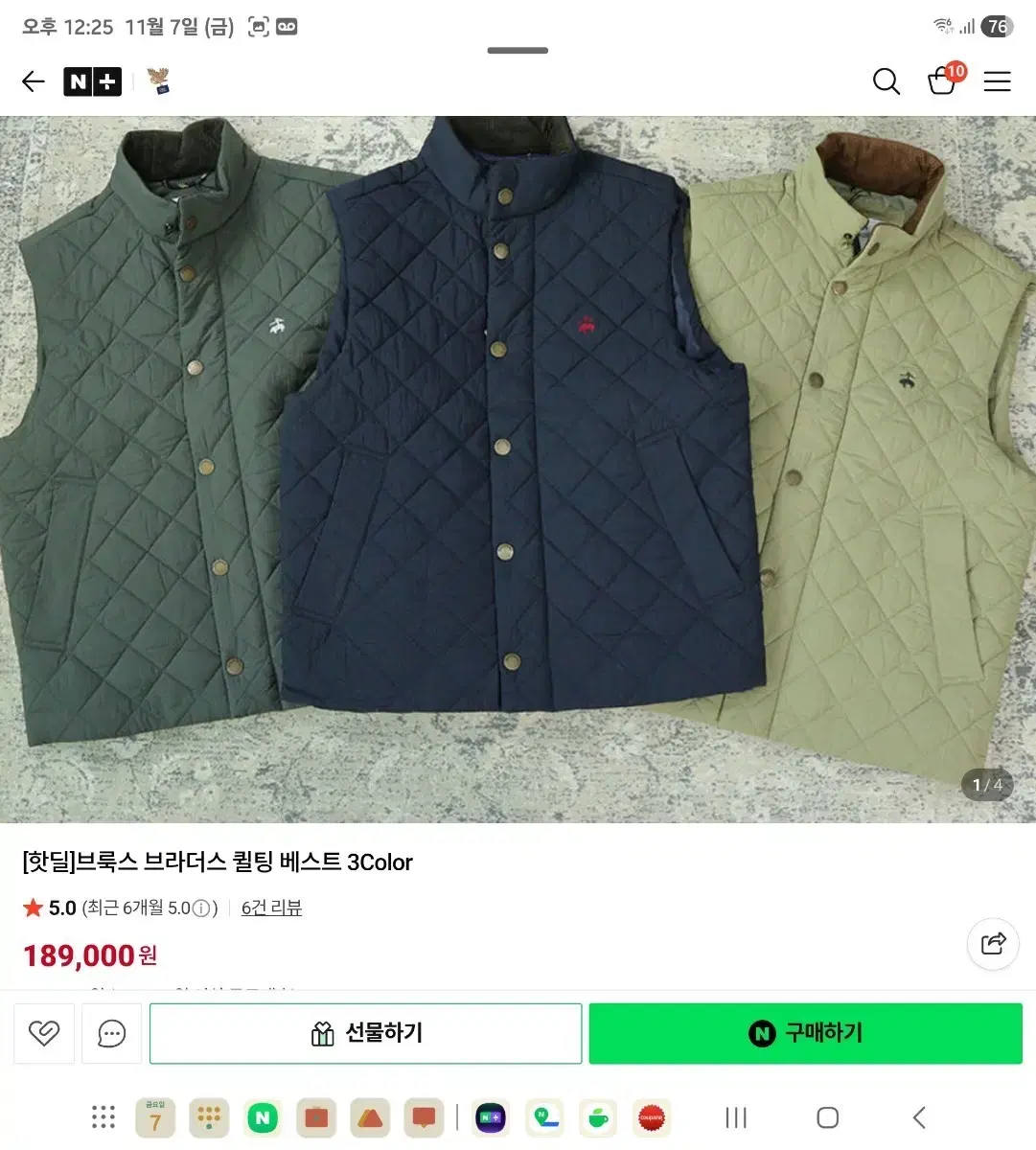Expand the notification shade handle
This screenshot has width=1036, height=1150.
(518, 50)
